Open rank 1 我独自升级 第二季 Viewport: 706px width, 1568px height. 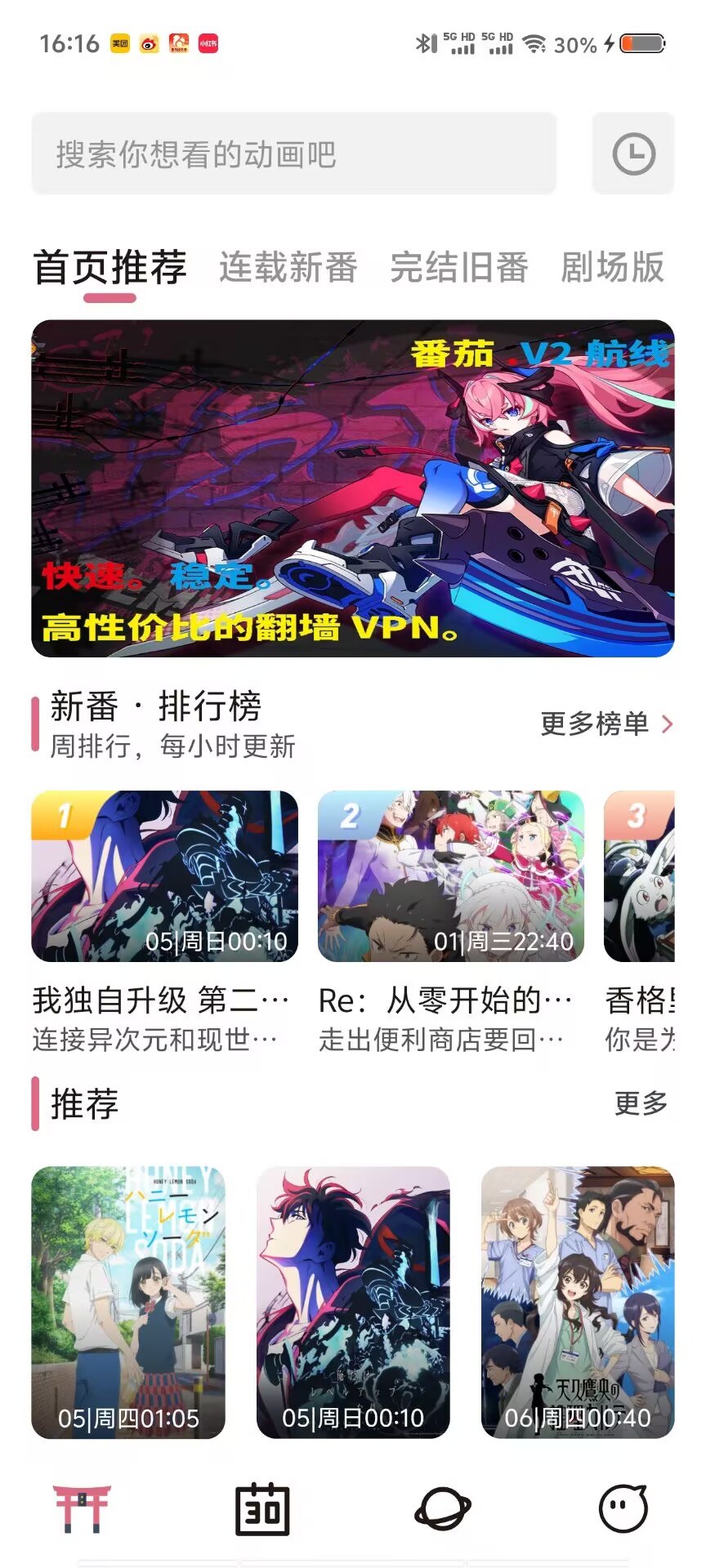click(x=164, y=876)
